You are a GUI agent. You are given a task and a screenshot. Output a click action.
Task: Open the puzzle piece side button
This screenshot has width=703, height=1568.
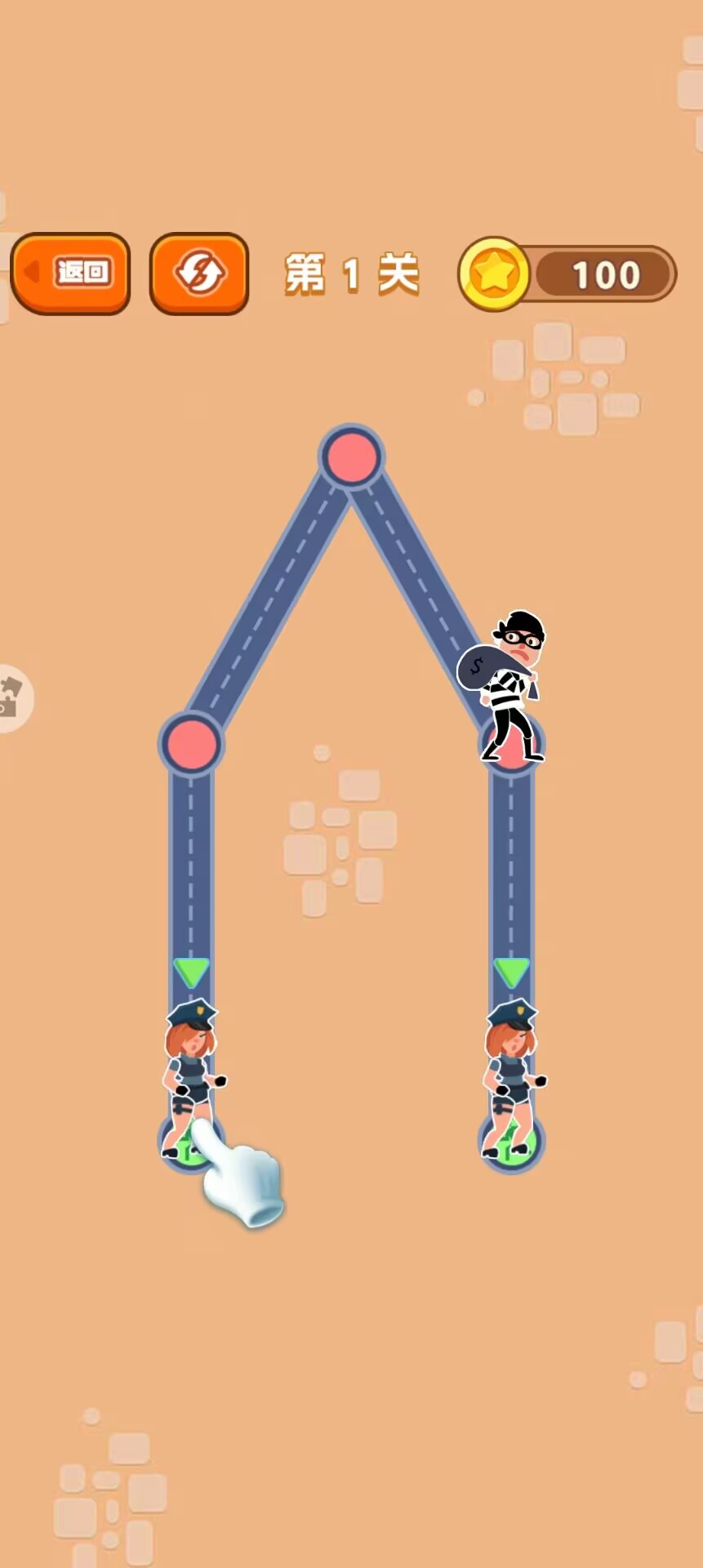pos(11,697)
